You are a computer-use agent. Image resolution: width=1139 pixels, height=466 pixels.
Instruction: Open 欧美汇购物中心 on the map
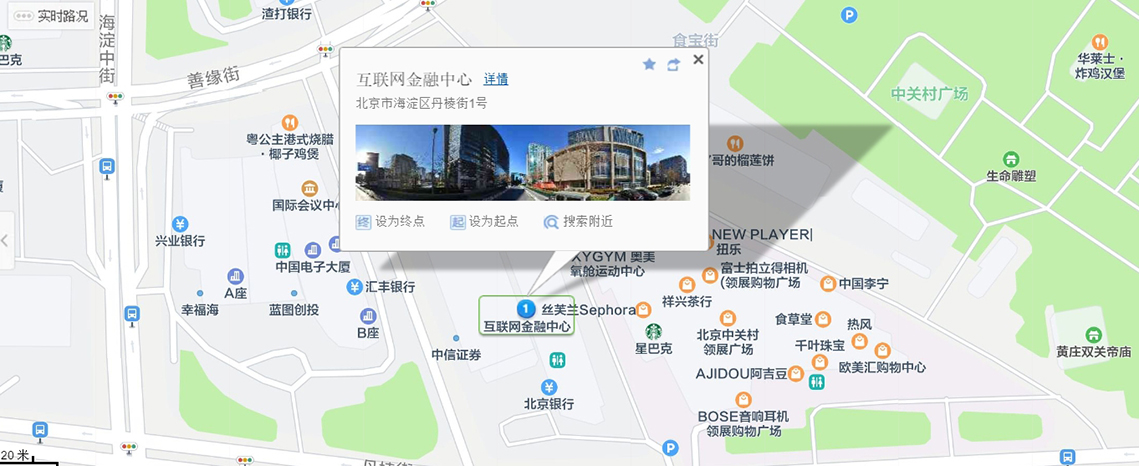(882, 351)
